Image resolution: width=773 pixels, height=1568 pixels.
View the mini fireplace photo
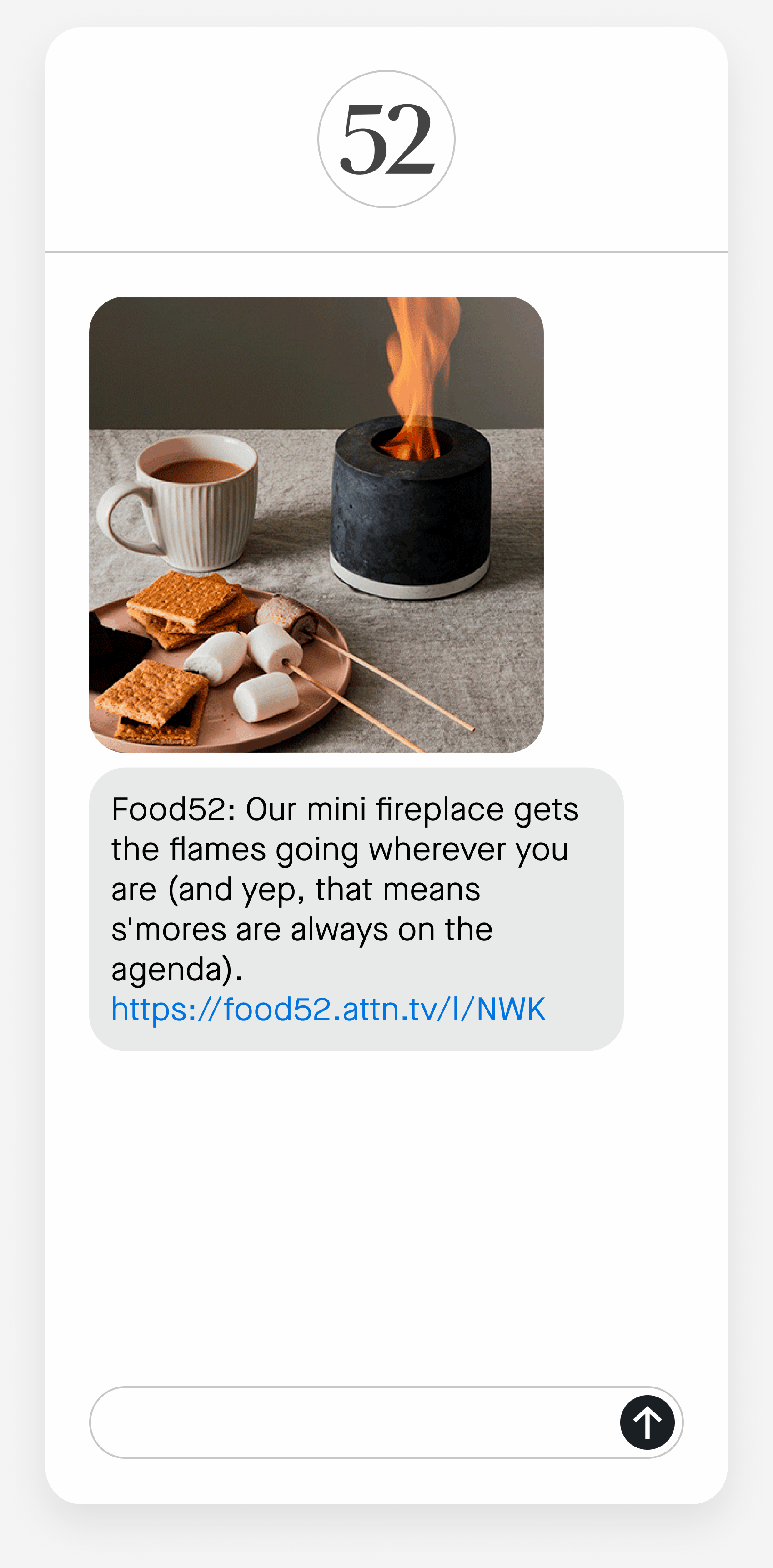coord(316,524)
